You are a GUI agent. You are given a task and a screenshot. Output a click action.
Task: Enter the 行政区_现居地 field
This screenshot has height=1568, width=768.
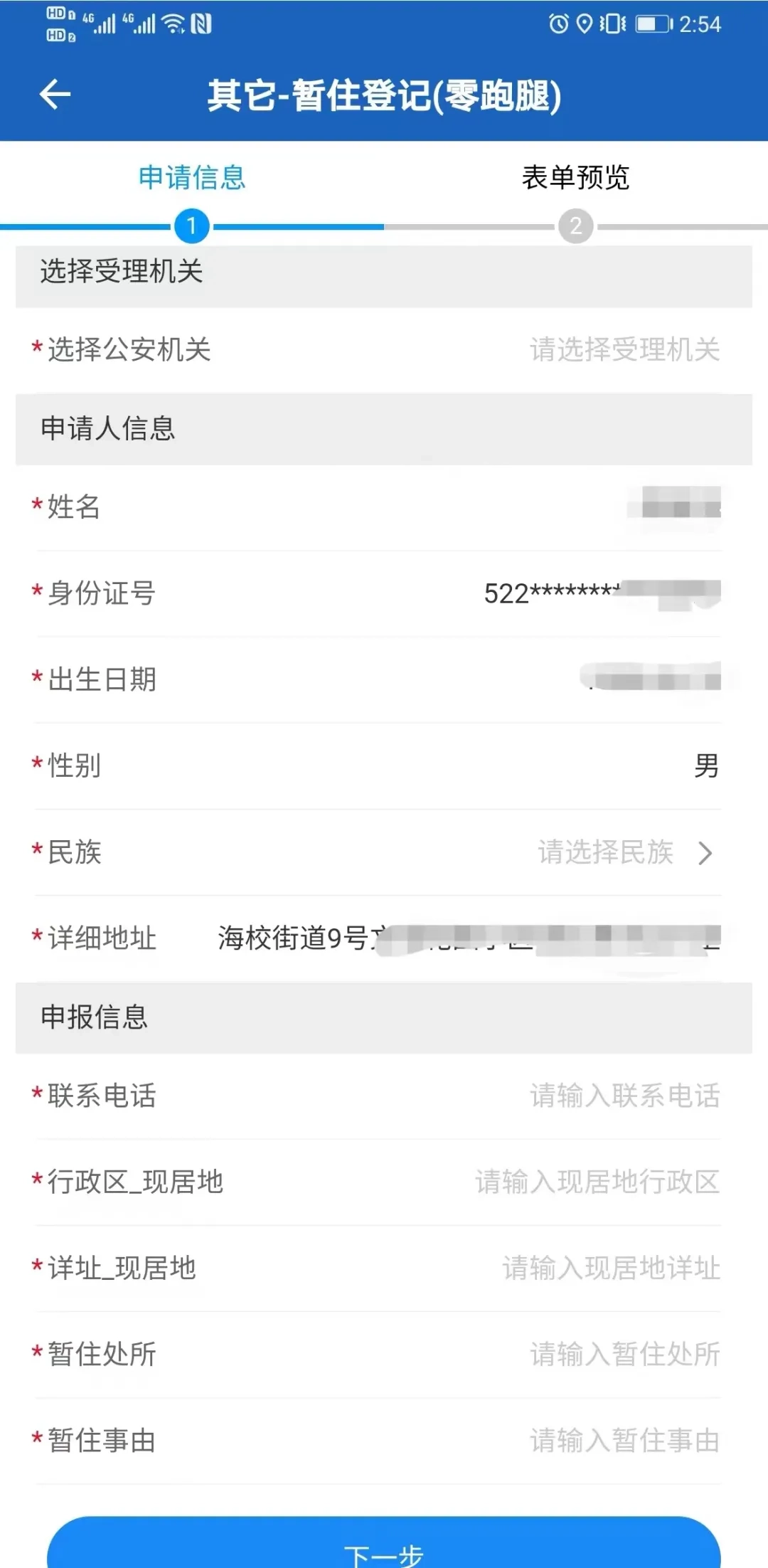click(x=597, y=1182)
